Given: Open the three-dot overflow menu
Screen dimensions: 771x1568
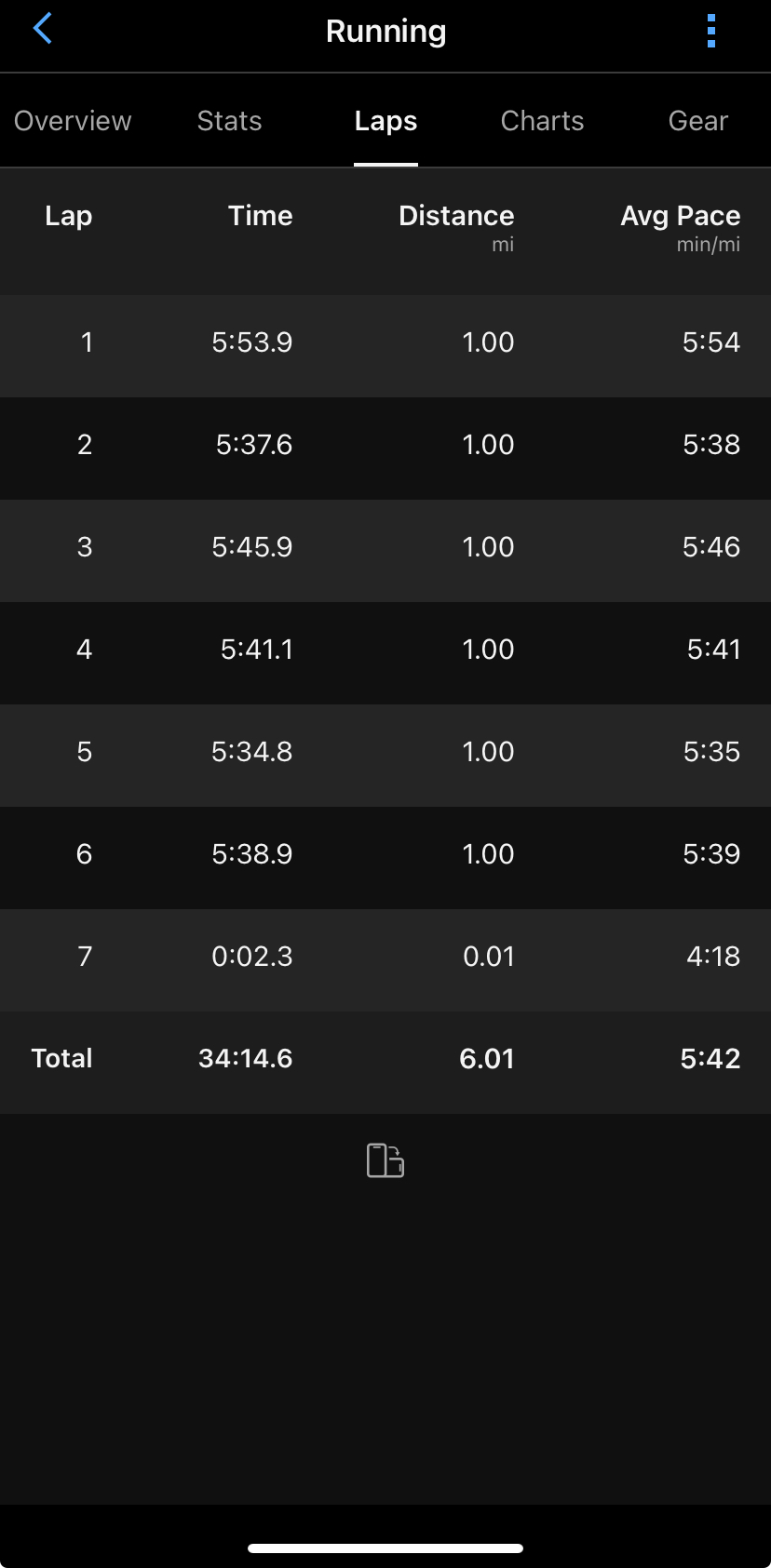Looking at the screenshot, I should tap(711, 31).
